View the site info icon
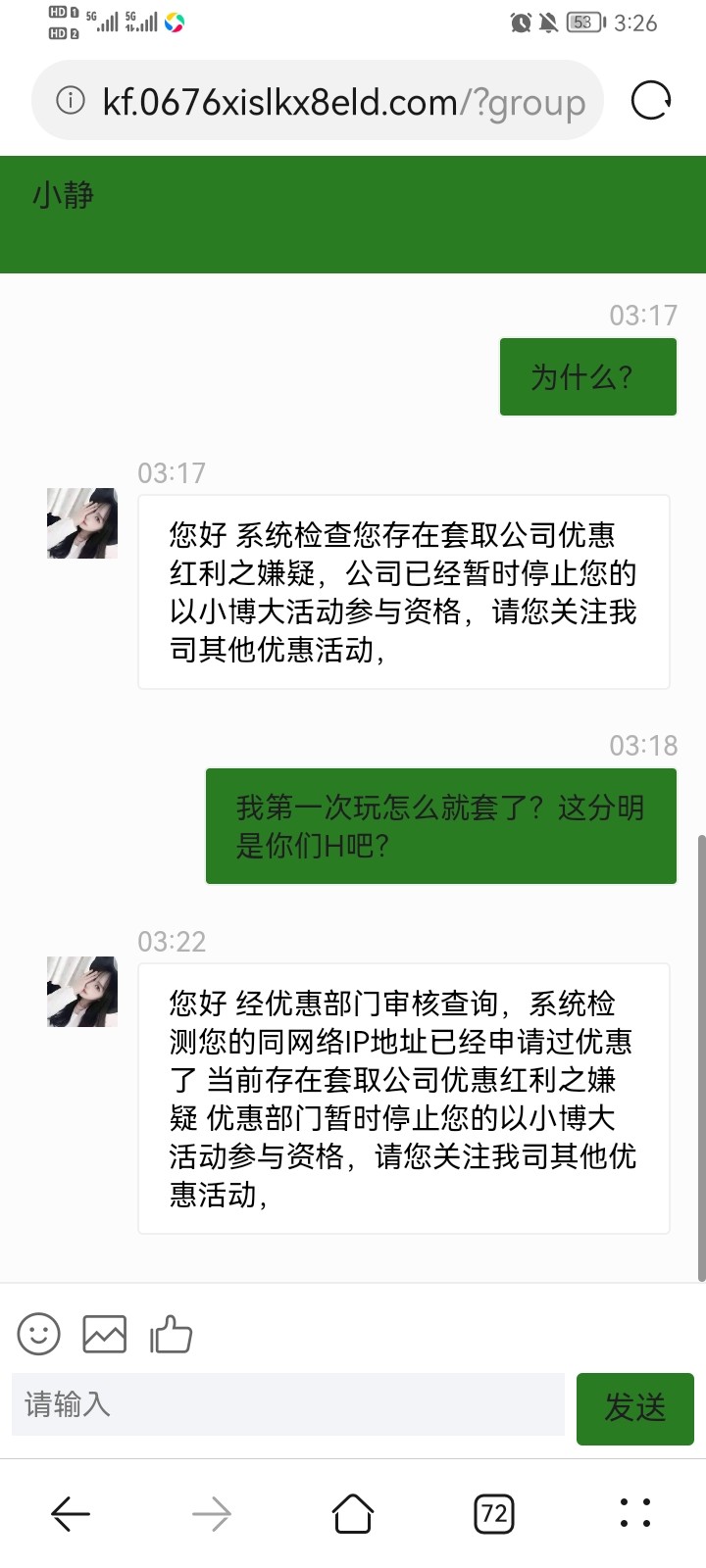 click(x=71, y=100)
